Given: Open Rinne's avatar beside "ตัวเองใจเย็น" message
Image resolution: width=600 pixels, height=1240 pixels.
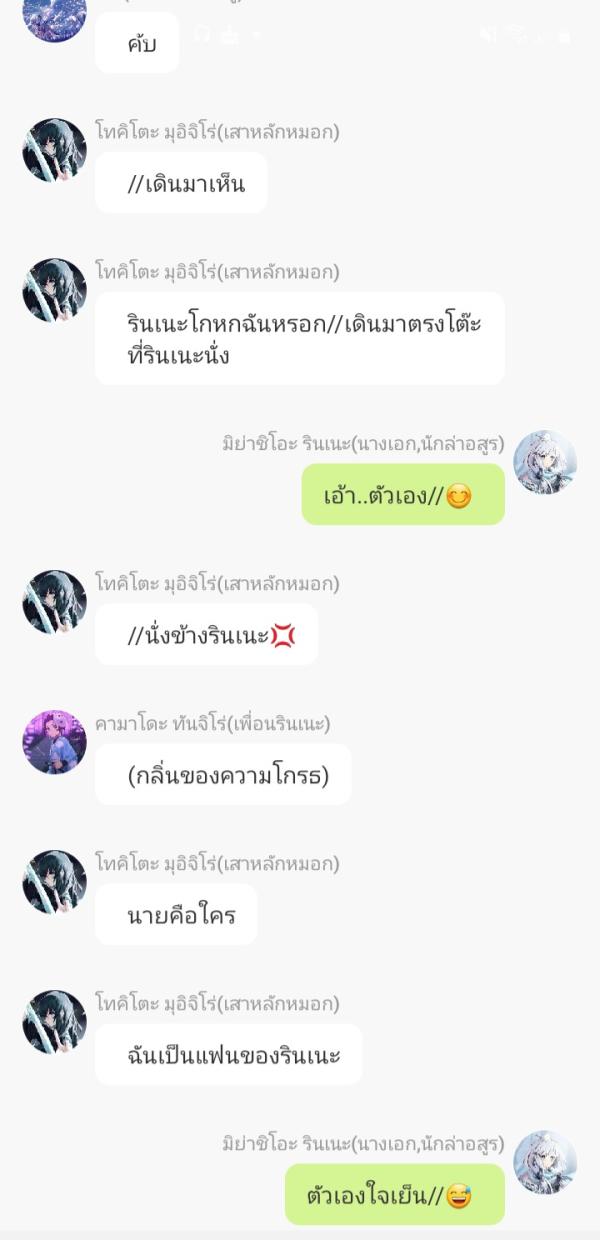Looking at the screenshot, I should pos(545,1162).
